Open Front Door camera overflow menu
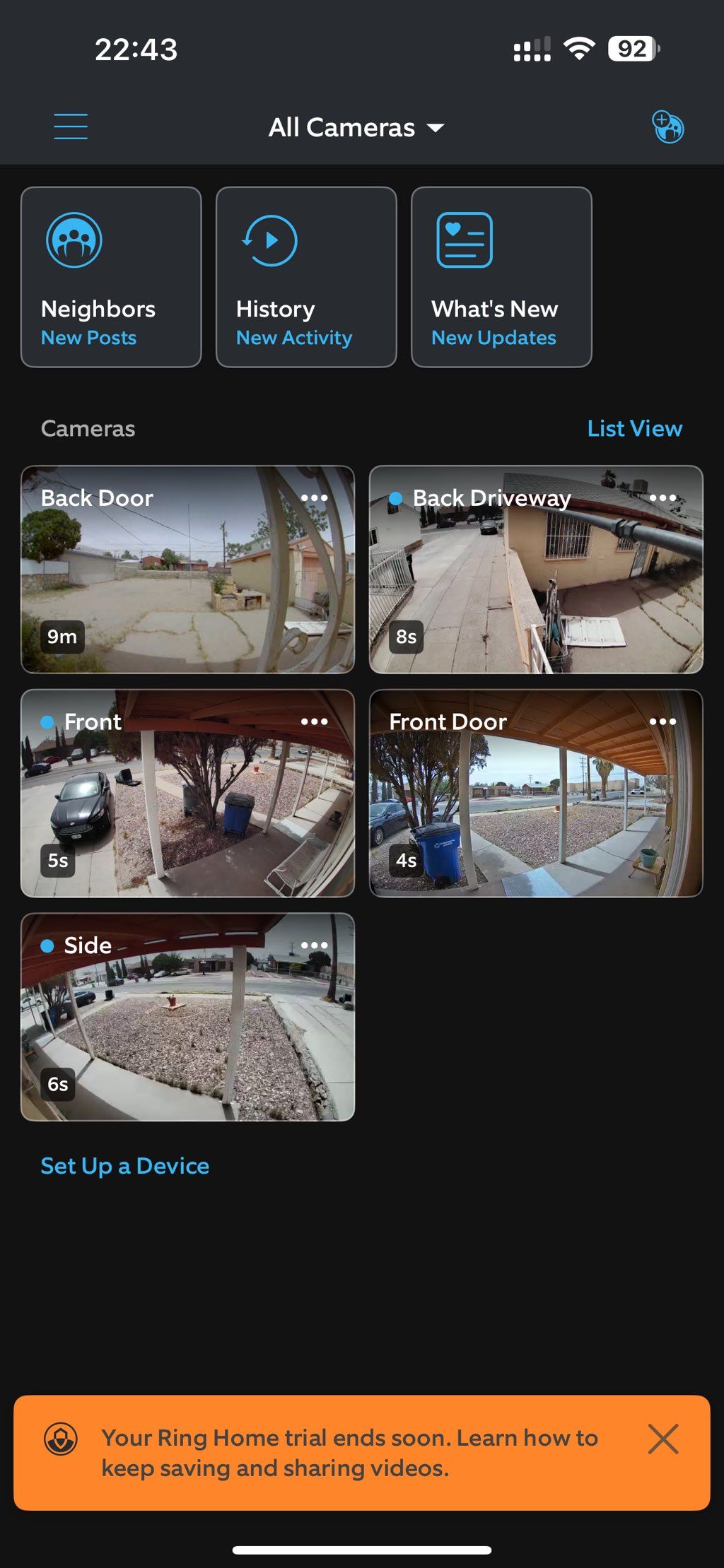The width and height of the screenshot is (724, 1568). [662, 721]
